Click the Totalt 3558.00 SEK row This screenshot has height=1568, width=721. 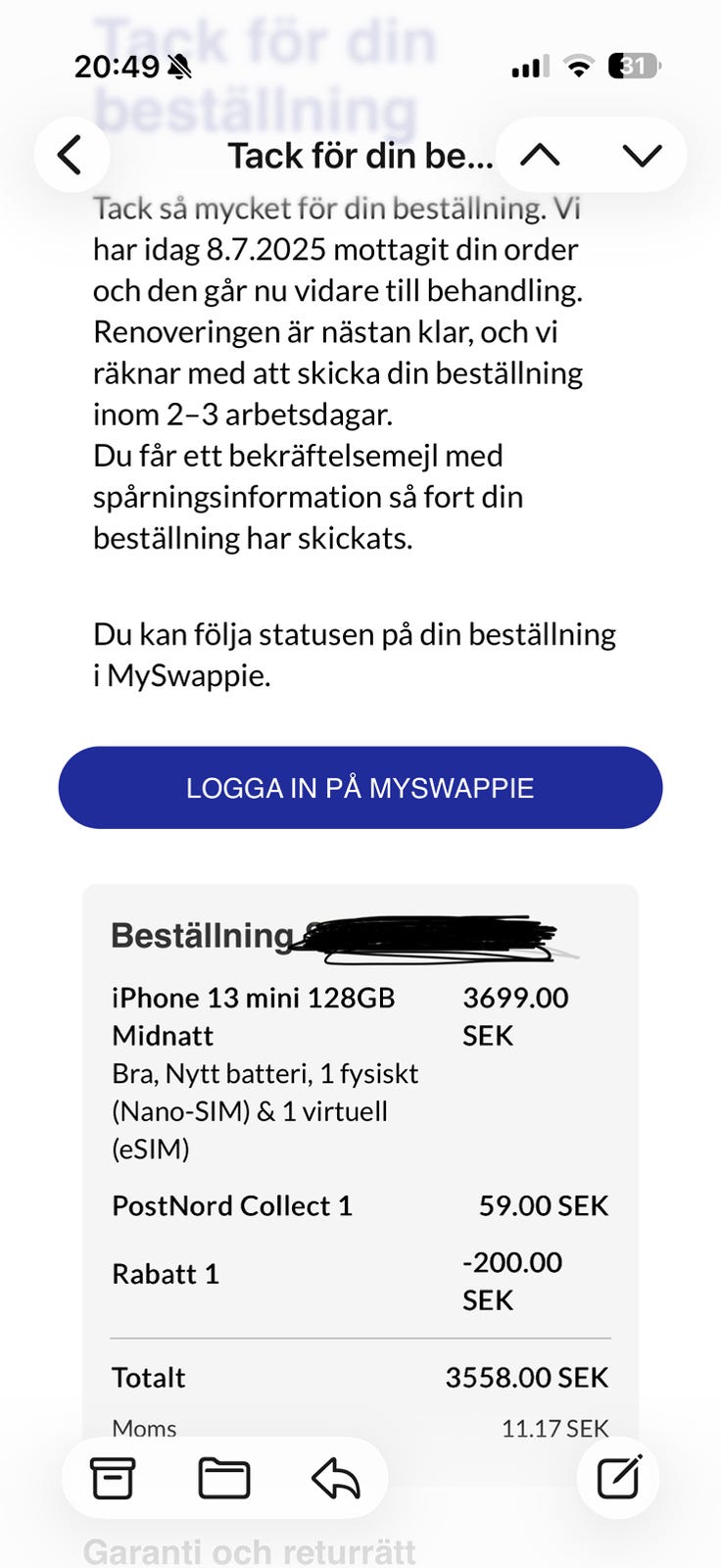(360, 1377)
